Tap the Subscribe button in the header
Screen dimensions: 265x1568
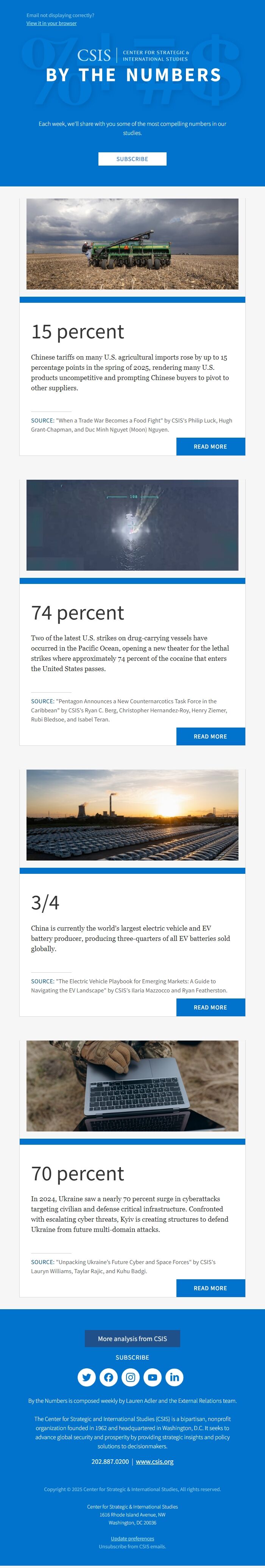pos(132,159)
